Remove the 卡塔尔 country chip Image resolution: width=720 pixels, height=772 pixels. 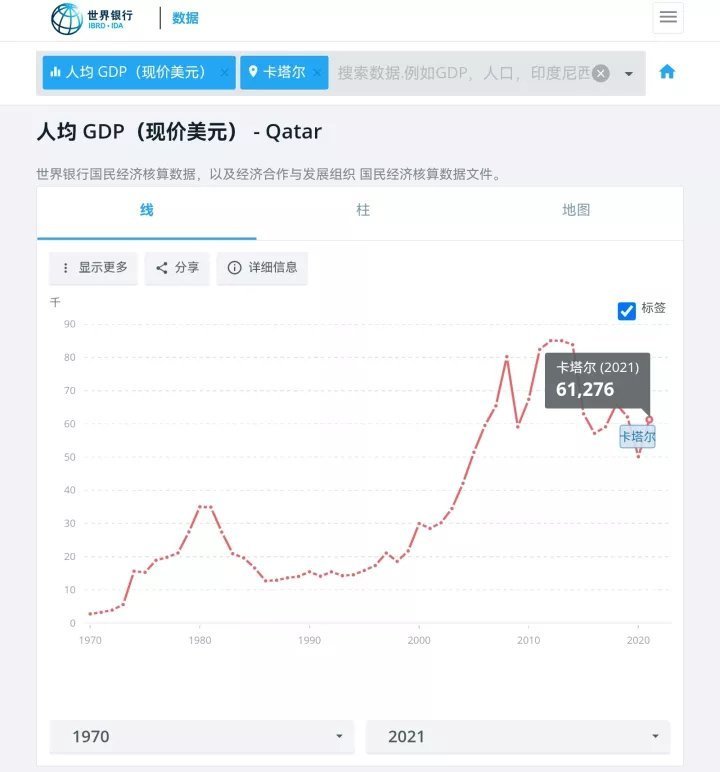pyautogui.click(x=316, y=73)
